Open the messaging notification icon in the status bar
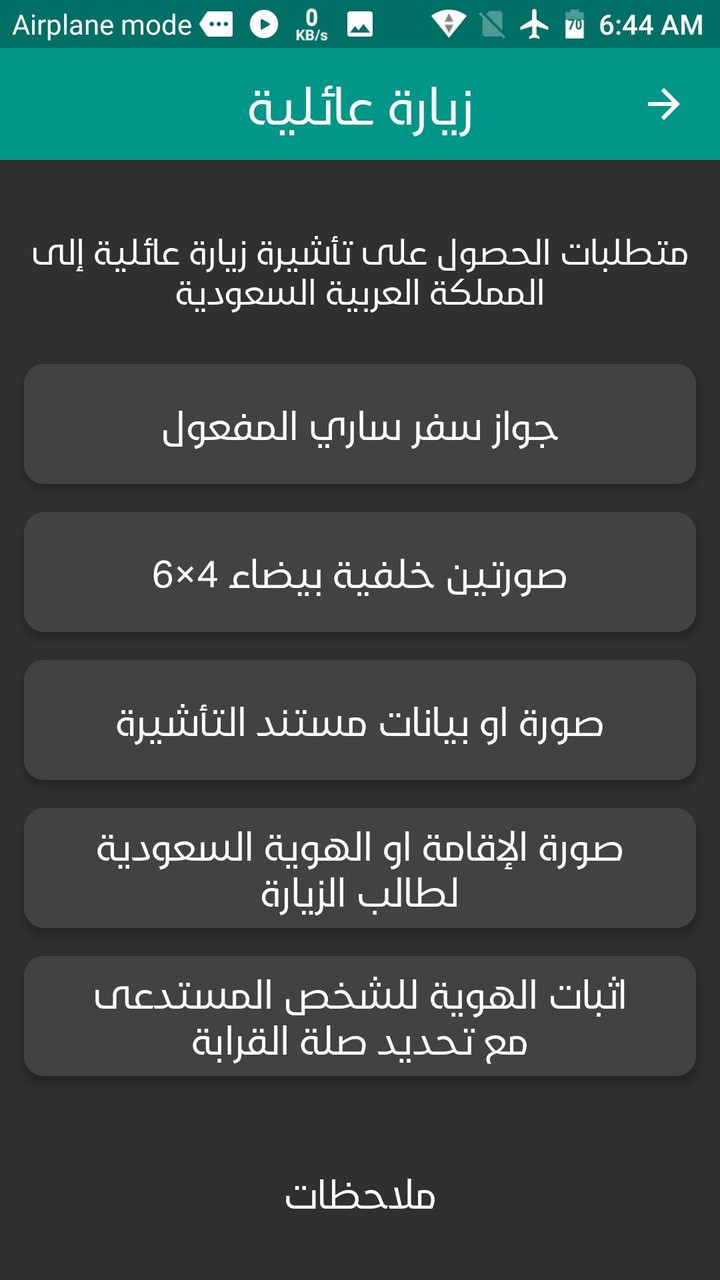 coord(214,24)
